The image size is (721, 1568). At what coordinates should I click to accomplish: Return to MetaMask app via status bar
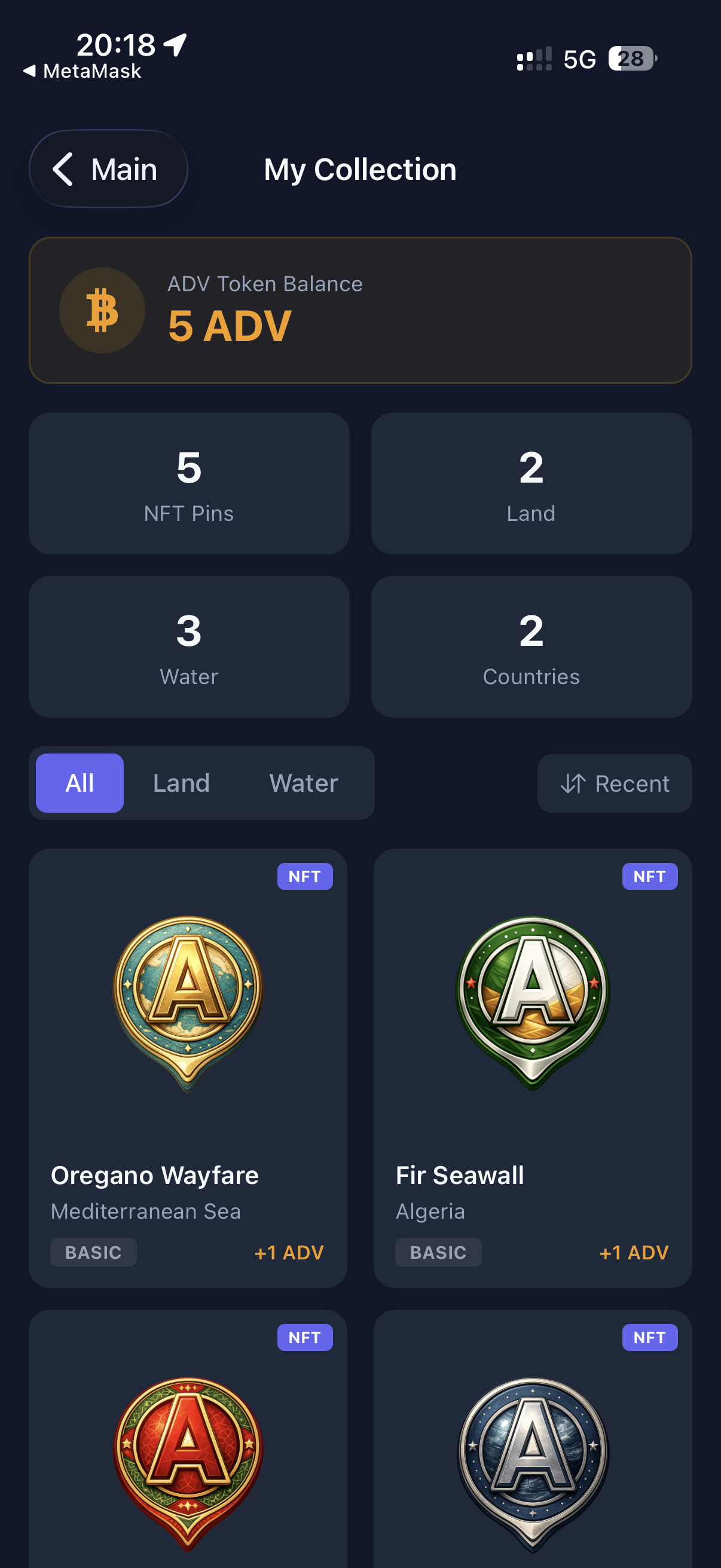(82, 71)
